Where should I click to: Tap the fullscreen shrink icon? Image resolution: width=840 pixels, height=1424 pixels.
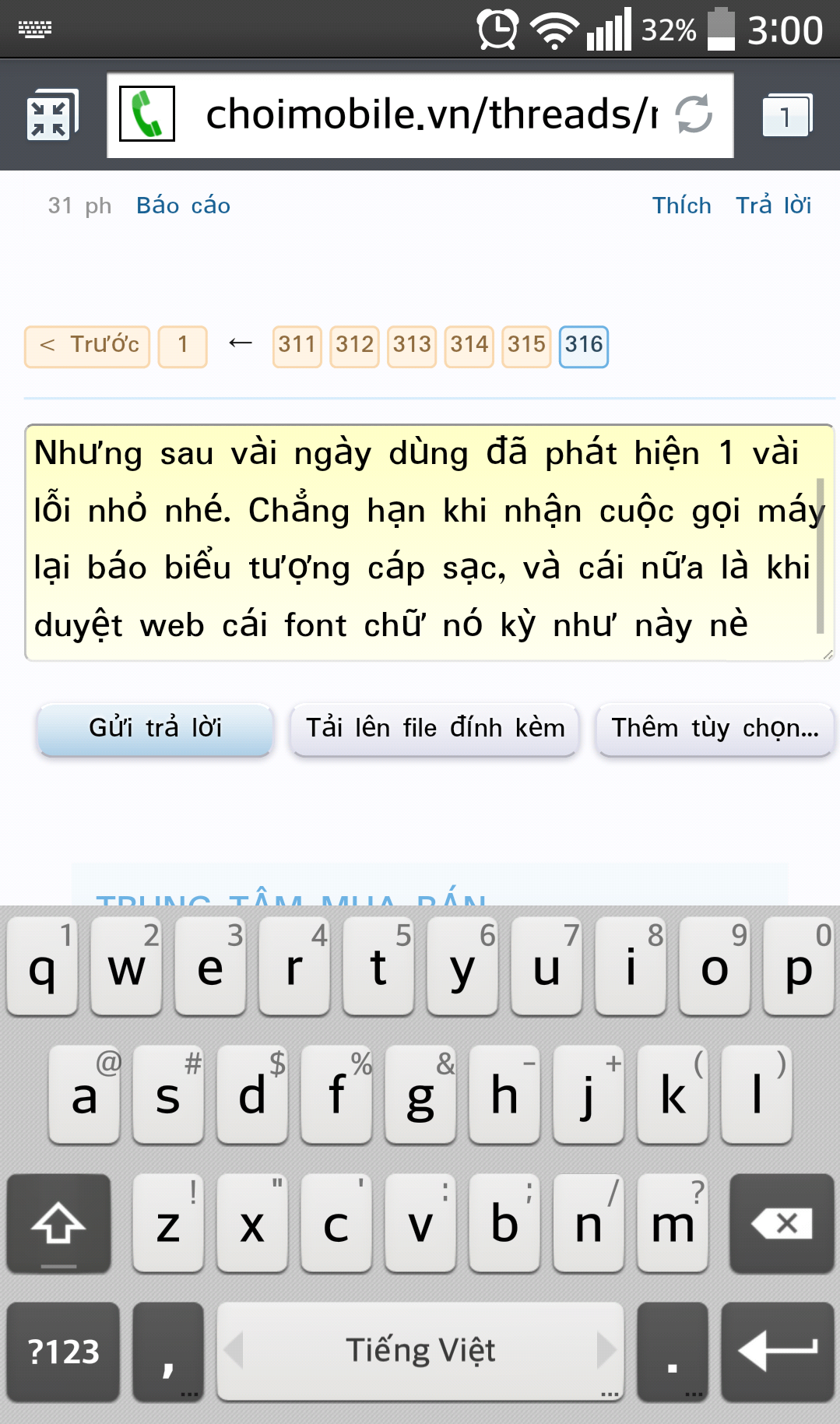click(50, 116)
